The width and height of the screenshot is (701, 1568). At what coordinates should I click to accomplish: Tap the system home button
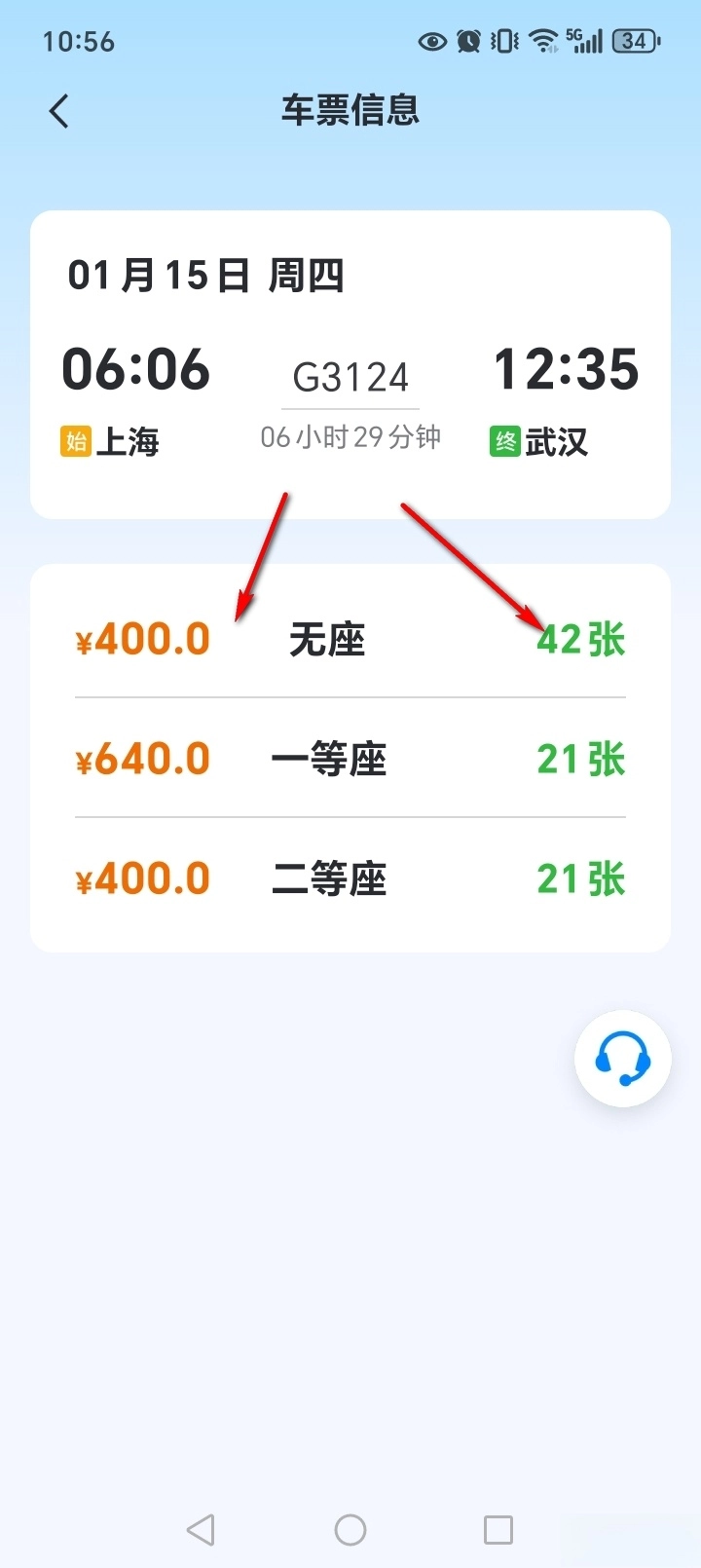point(350,1530)
